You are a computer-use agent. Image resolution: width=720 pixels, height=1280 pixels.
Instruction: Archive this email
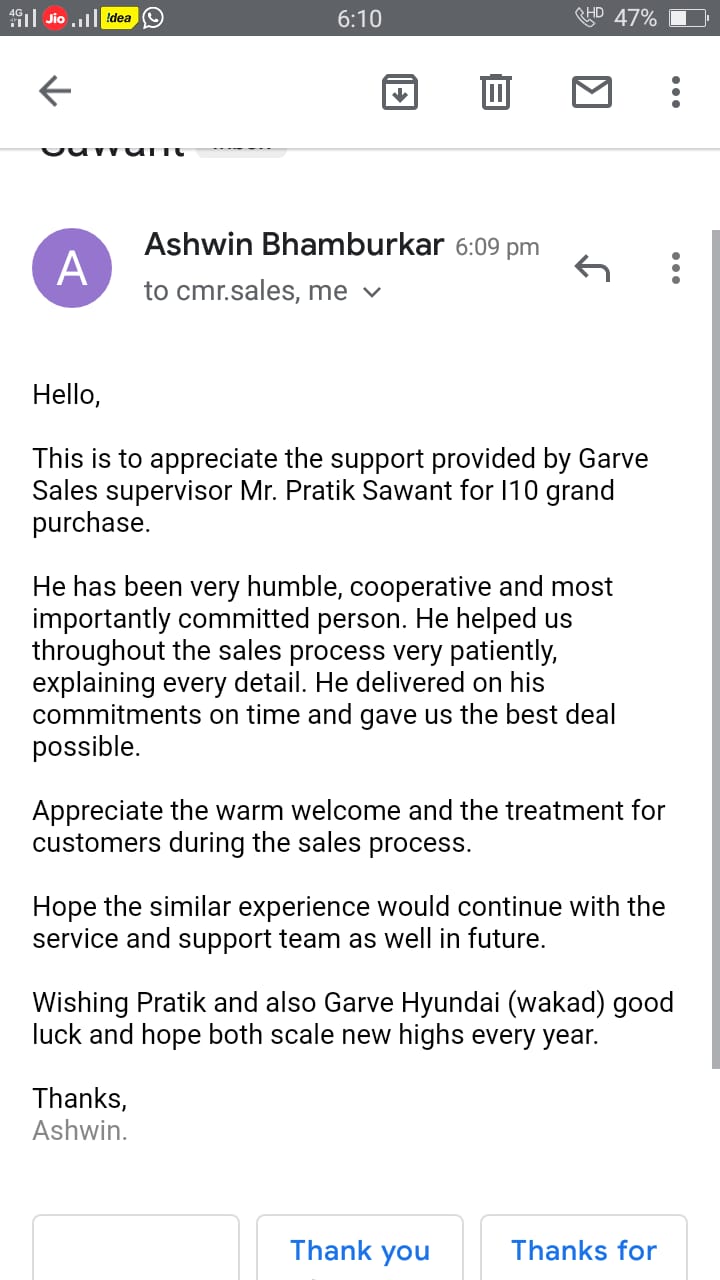click(400, 92)
